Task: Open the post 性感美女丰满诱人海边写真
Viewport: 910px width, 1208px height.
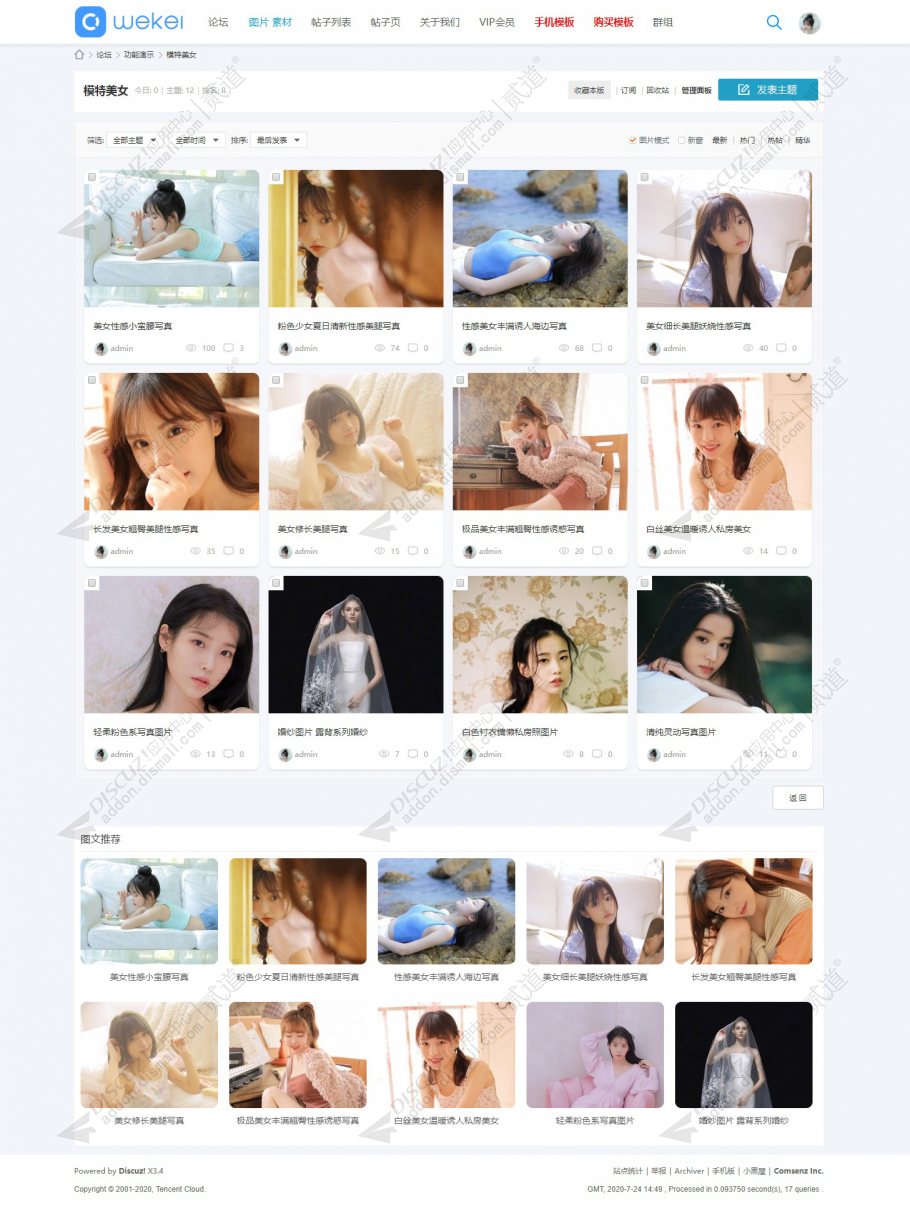Action: tap(514, 326)
